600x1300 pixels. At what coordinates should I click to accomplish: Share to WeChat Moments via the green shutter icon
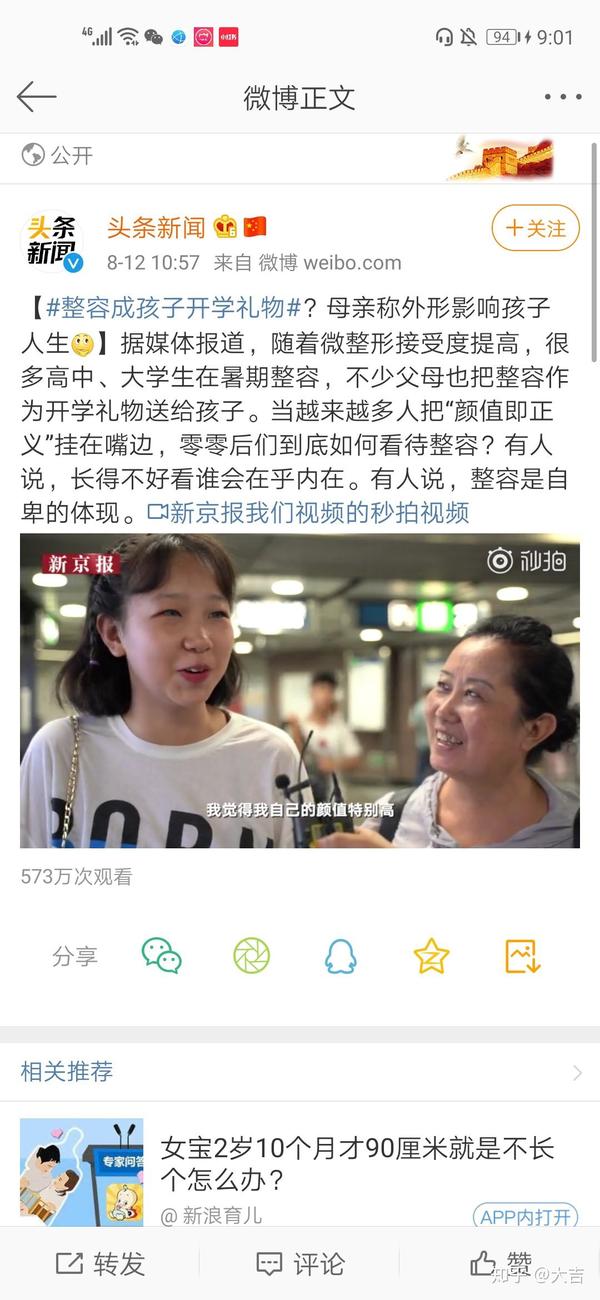pos(252,956)
